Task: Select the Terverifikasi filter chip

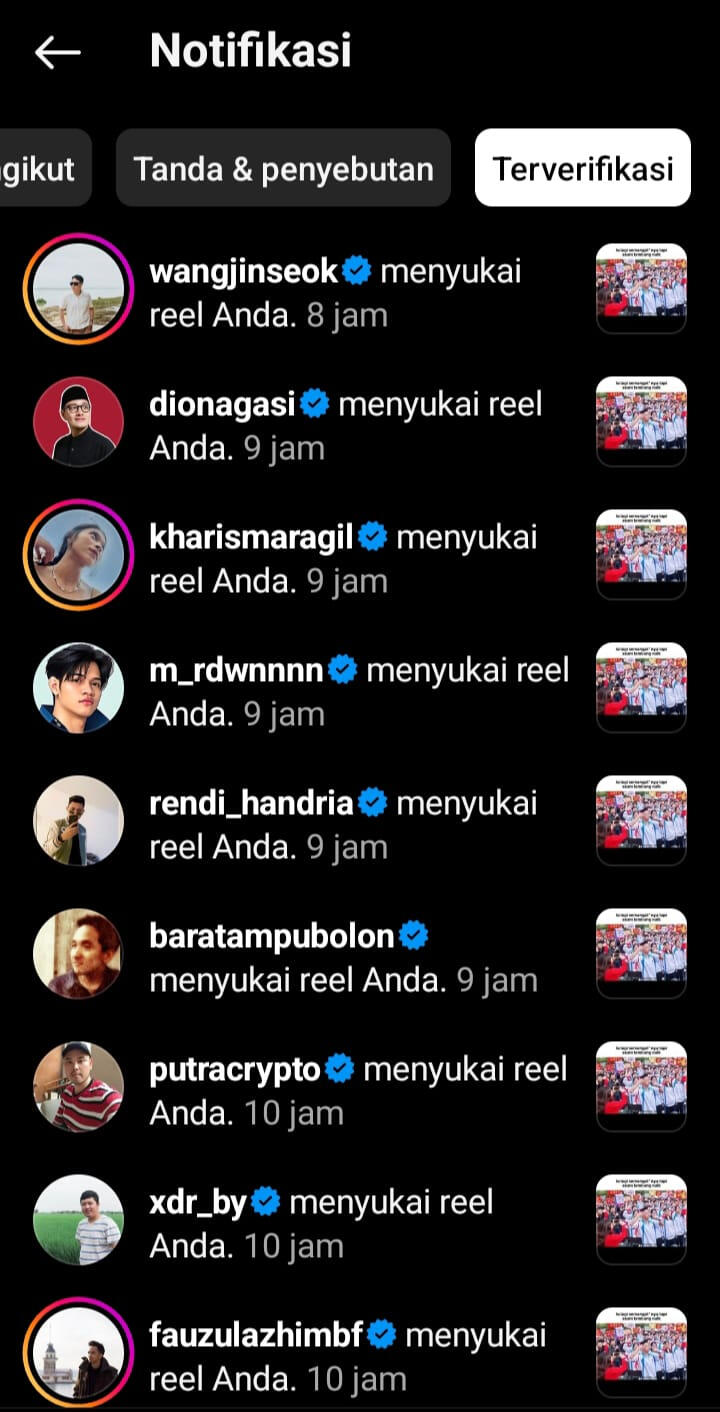Action: pos(582,168)
